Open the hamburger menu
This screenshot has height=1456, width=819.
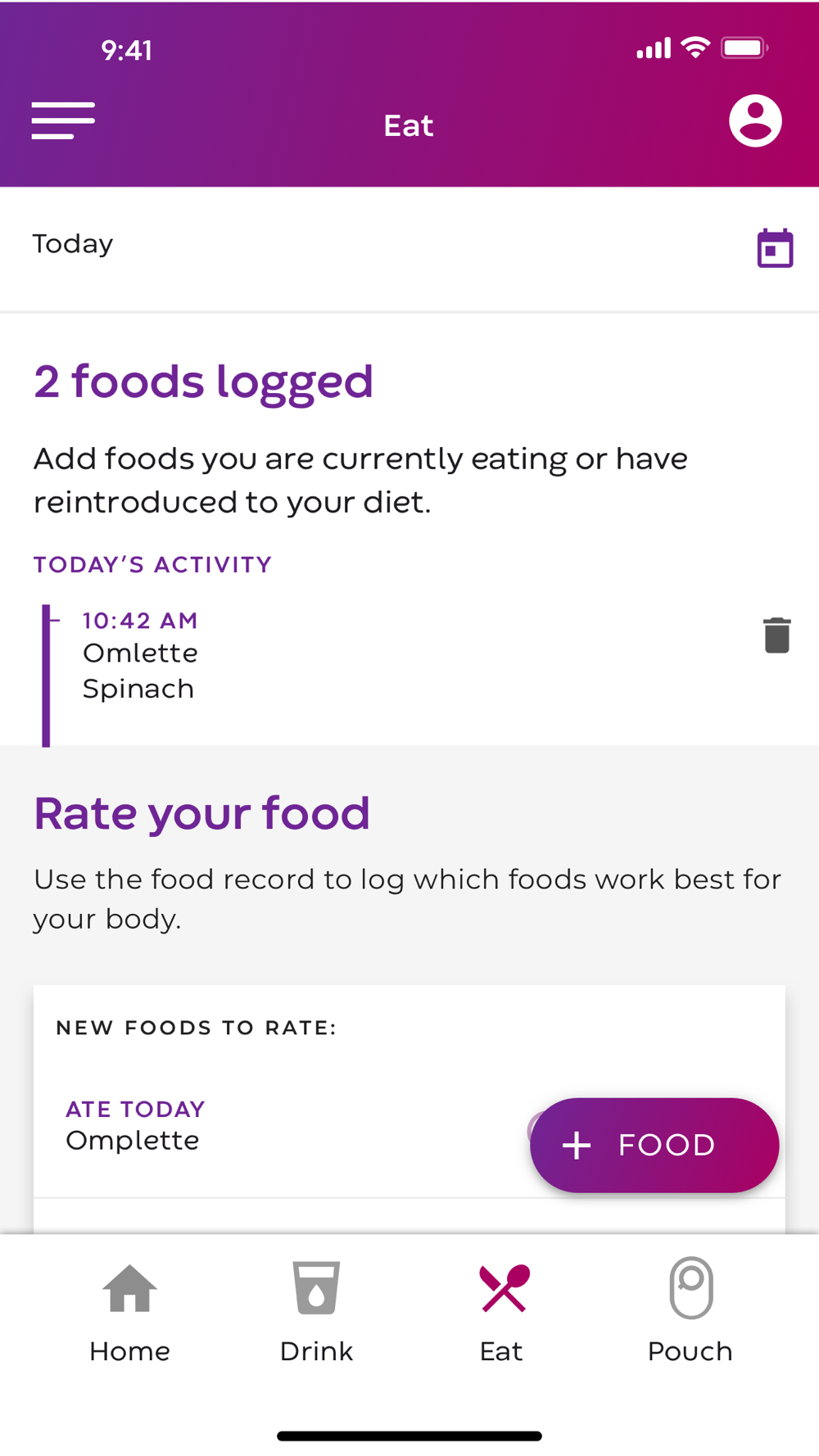click(63, 121)
